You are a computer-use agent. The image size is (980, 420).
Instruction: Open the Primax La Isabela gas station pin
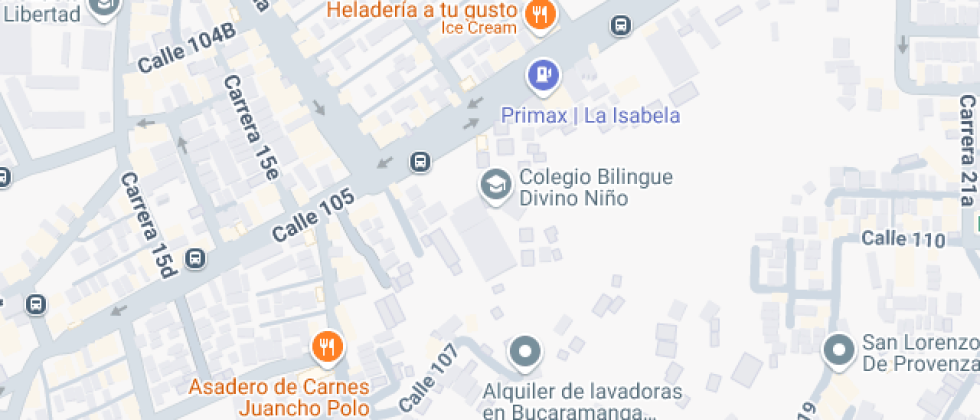click(543, 75)
